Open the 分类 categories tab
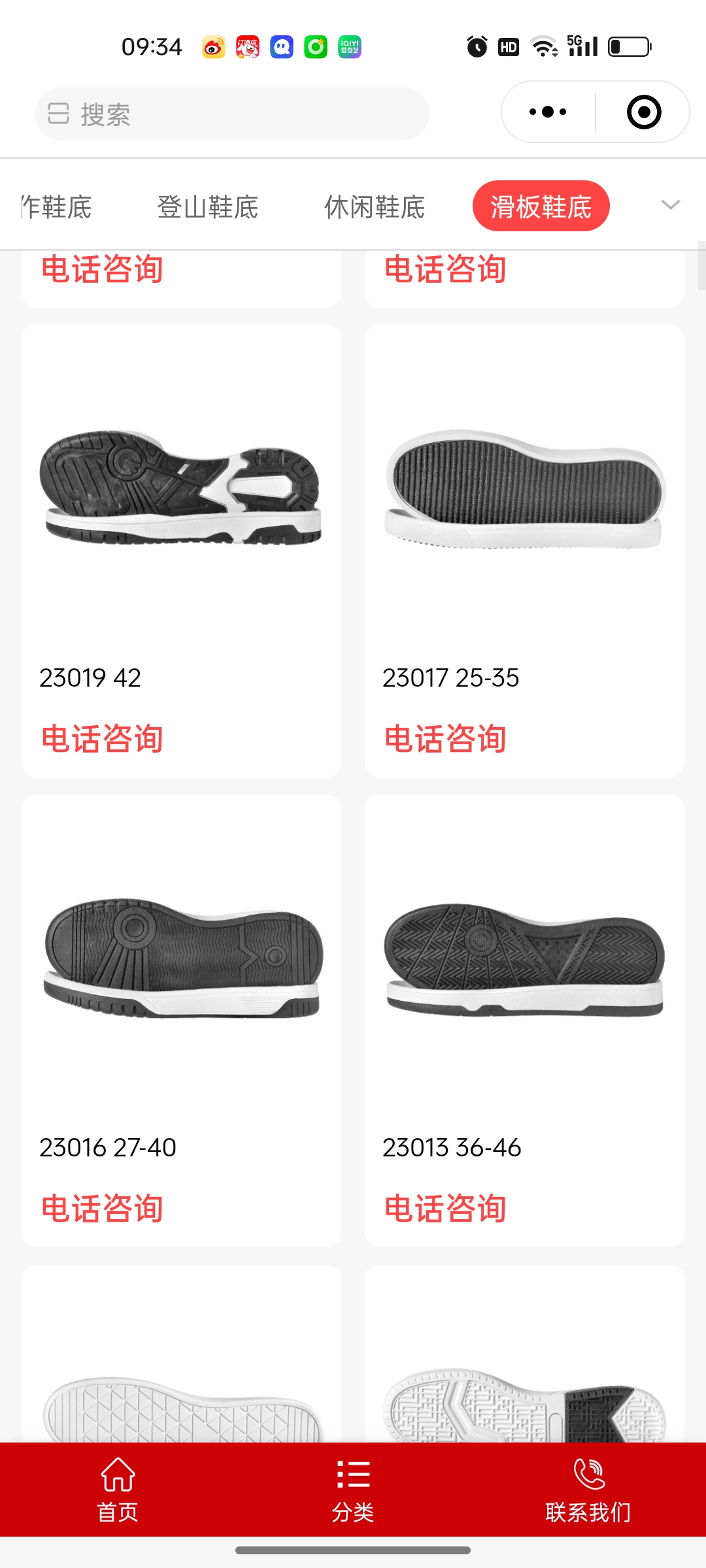This screenshot has width=706, height=1568. tap(353, 1490)
